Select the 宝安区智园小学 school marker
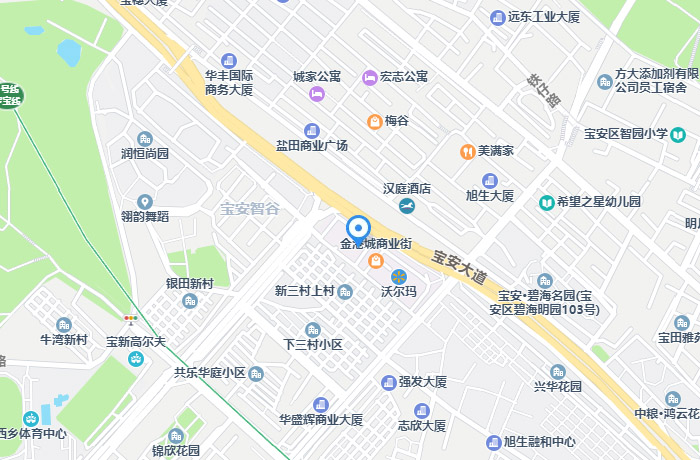This screenshot has width=700, height=460. (x=679, y=133)
